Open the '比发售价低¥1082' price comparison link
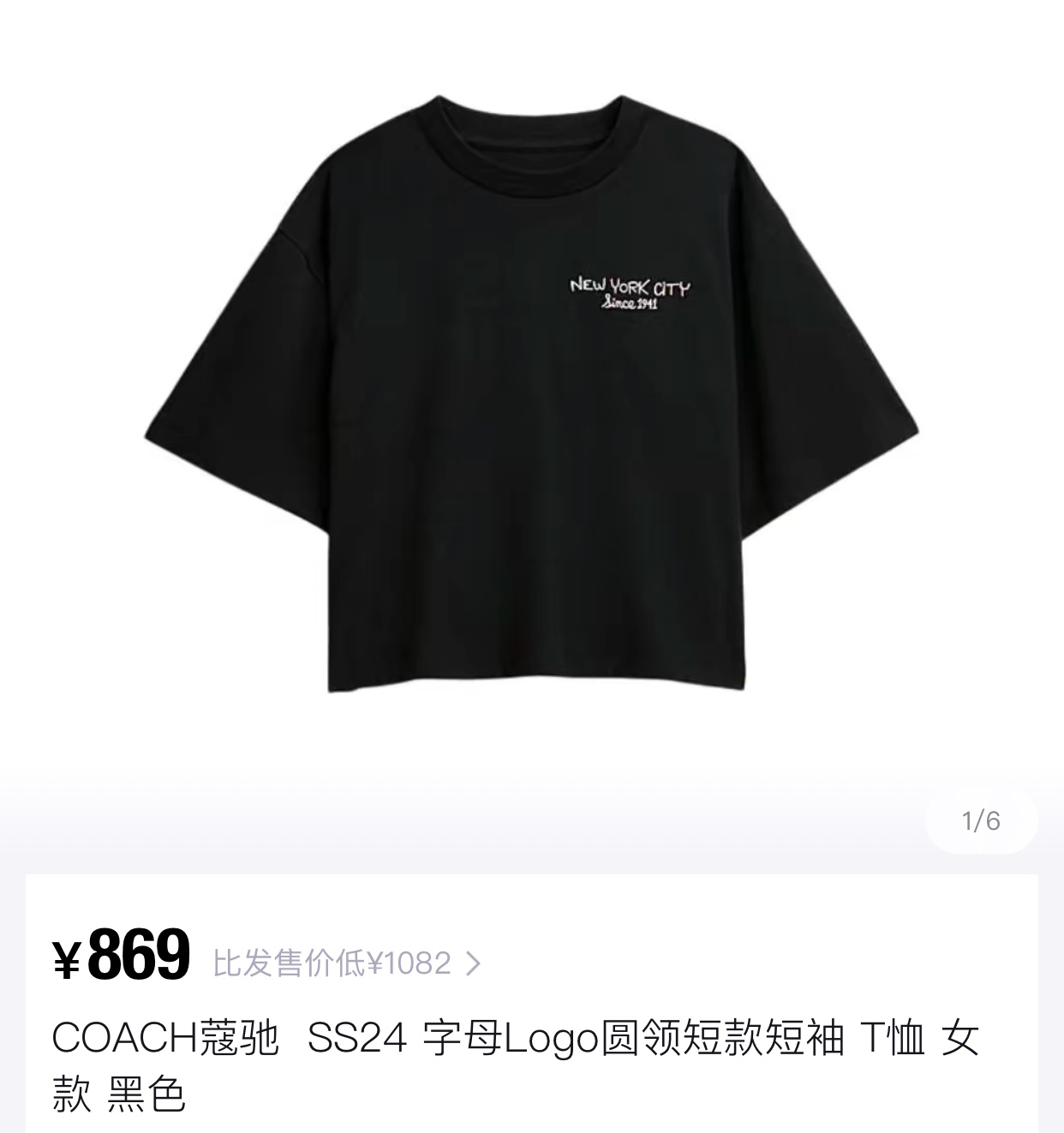Viewport: 1064px width, 1133px height. tap(346, 963)
